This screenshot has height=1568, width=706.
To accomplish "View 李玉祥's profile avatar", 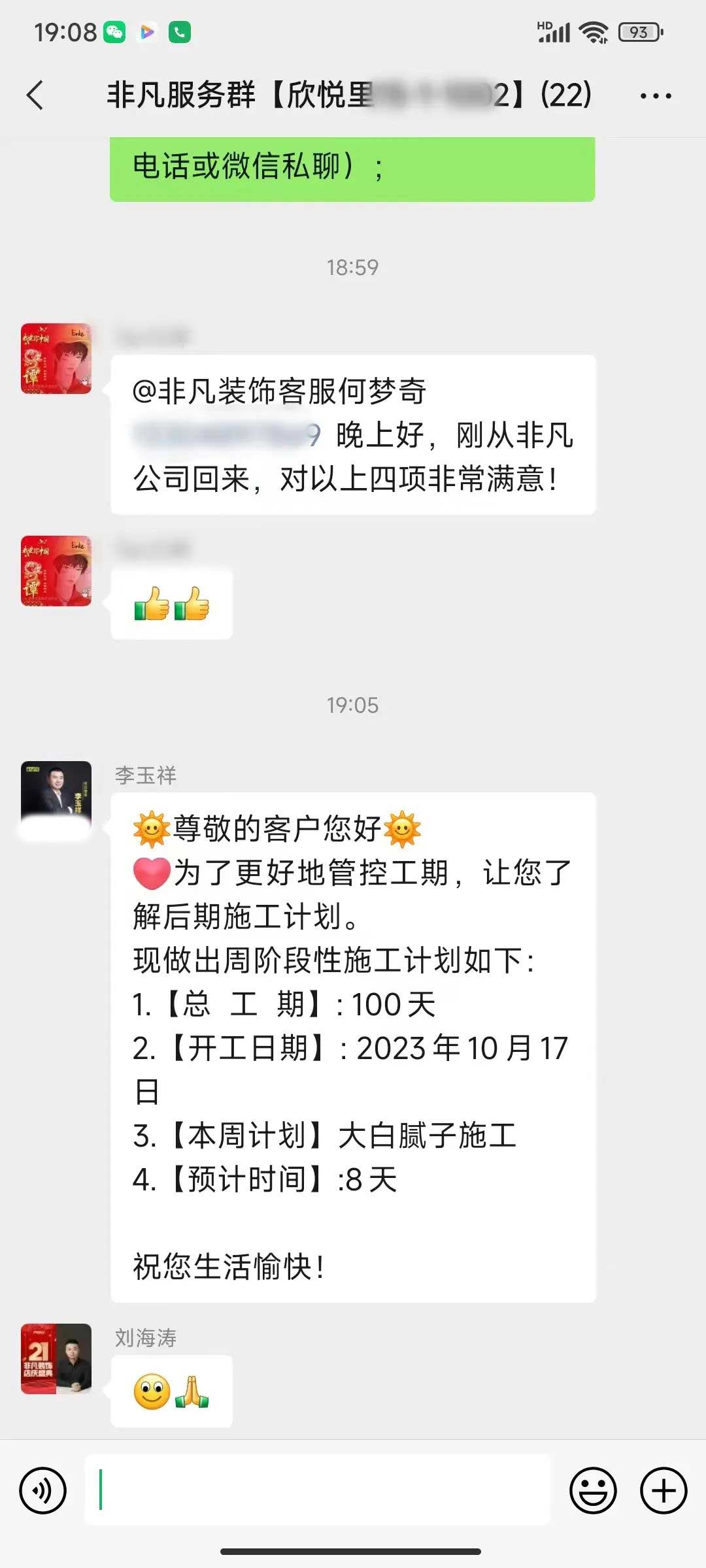I will tap(56, 796).
